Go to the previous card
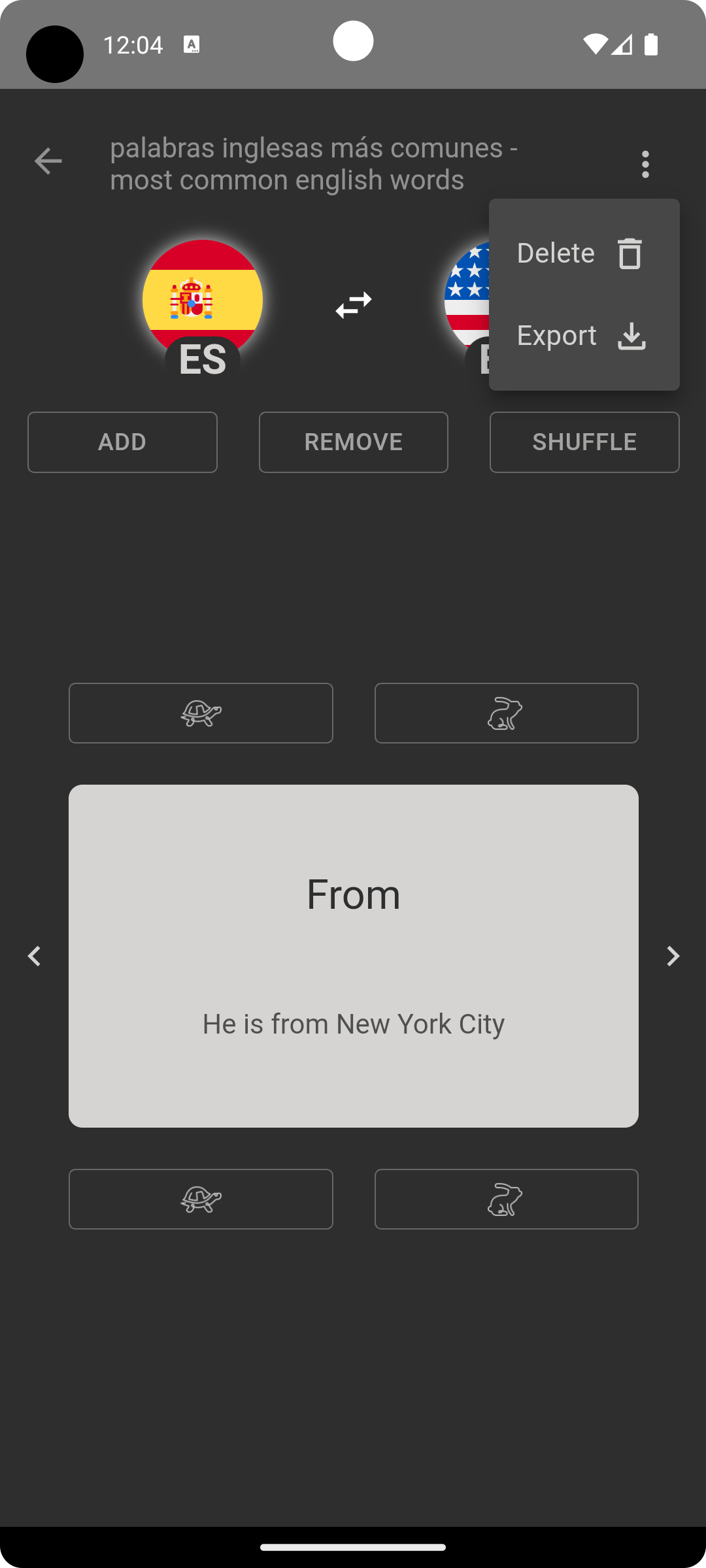Viewport: 706px width, 1568px height. pyautogui.click(x=34, y=956)
